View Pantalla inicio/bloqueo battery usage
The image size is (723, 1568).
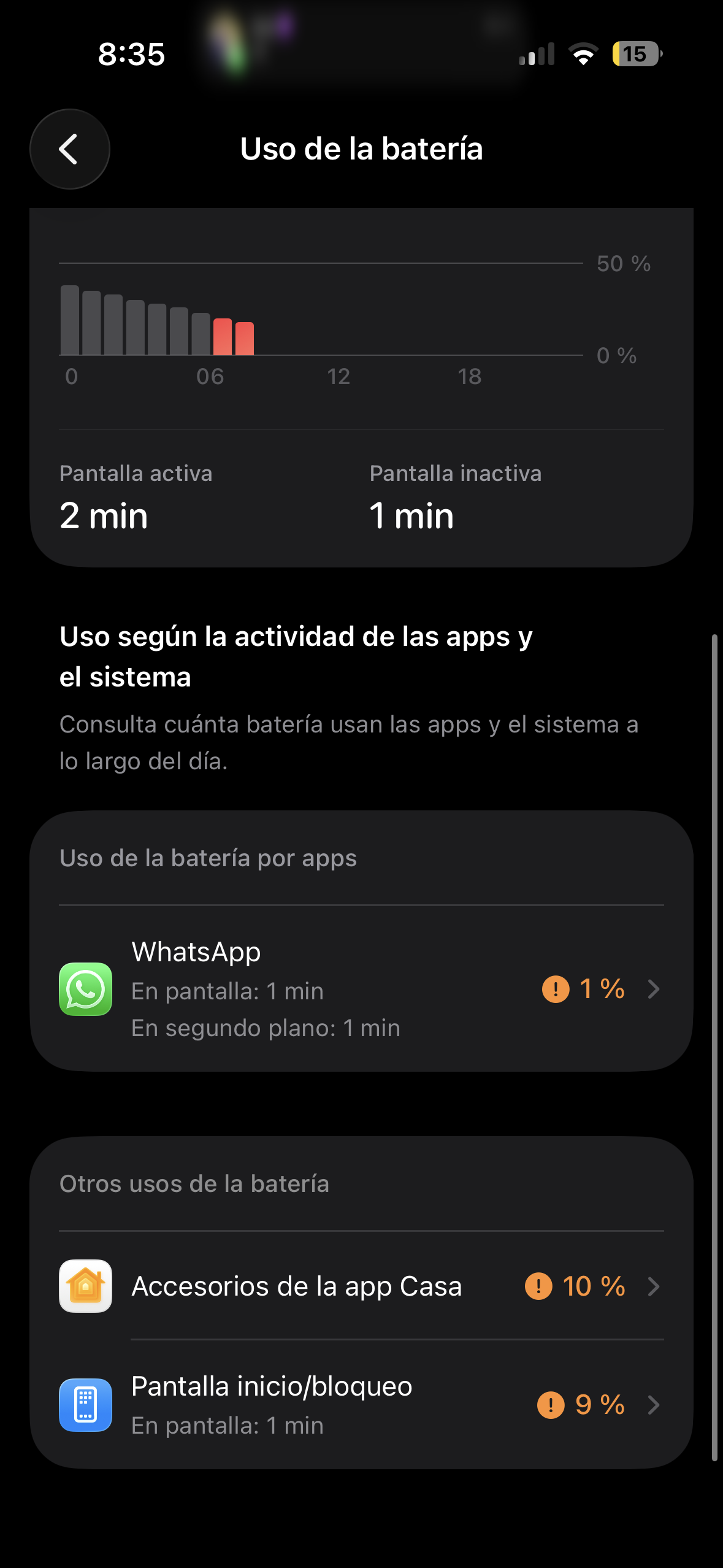361,1404
